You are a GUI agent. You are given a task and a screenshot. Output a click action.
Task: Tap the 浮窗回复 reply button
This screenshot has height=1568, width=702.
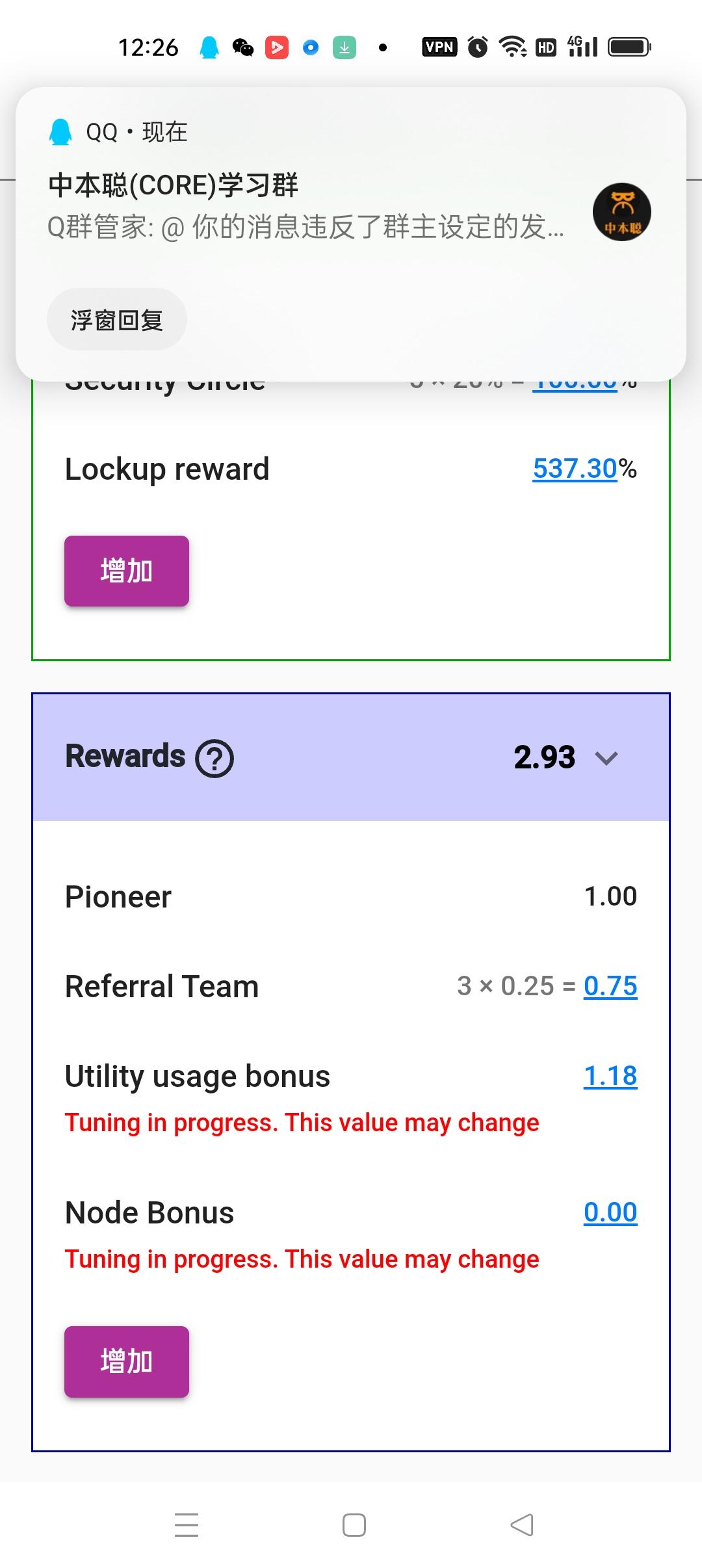pos(117,320)
